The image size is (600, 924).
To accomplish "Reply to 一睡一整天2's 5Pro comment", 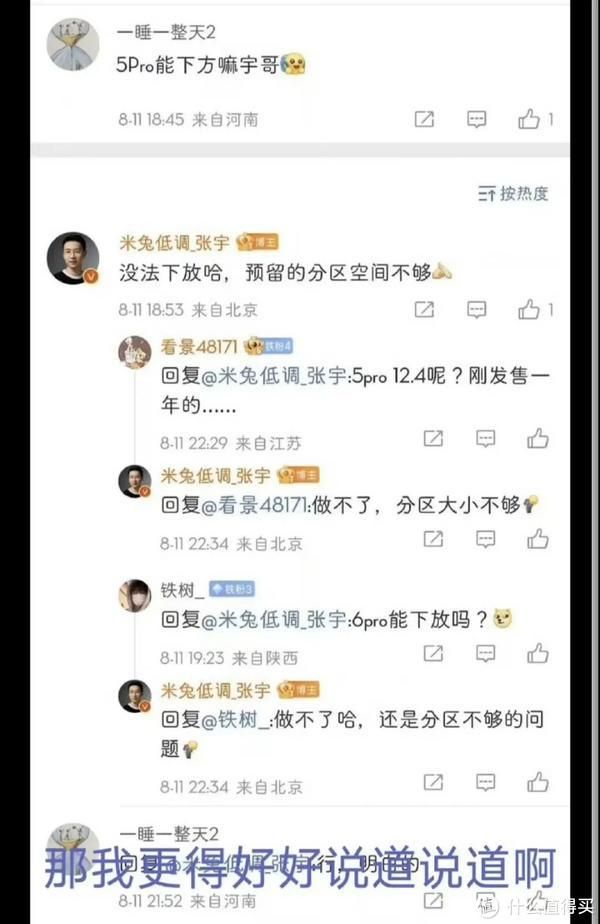I will coord(477,119).
